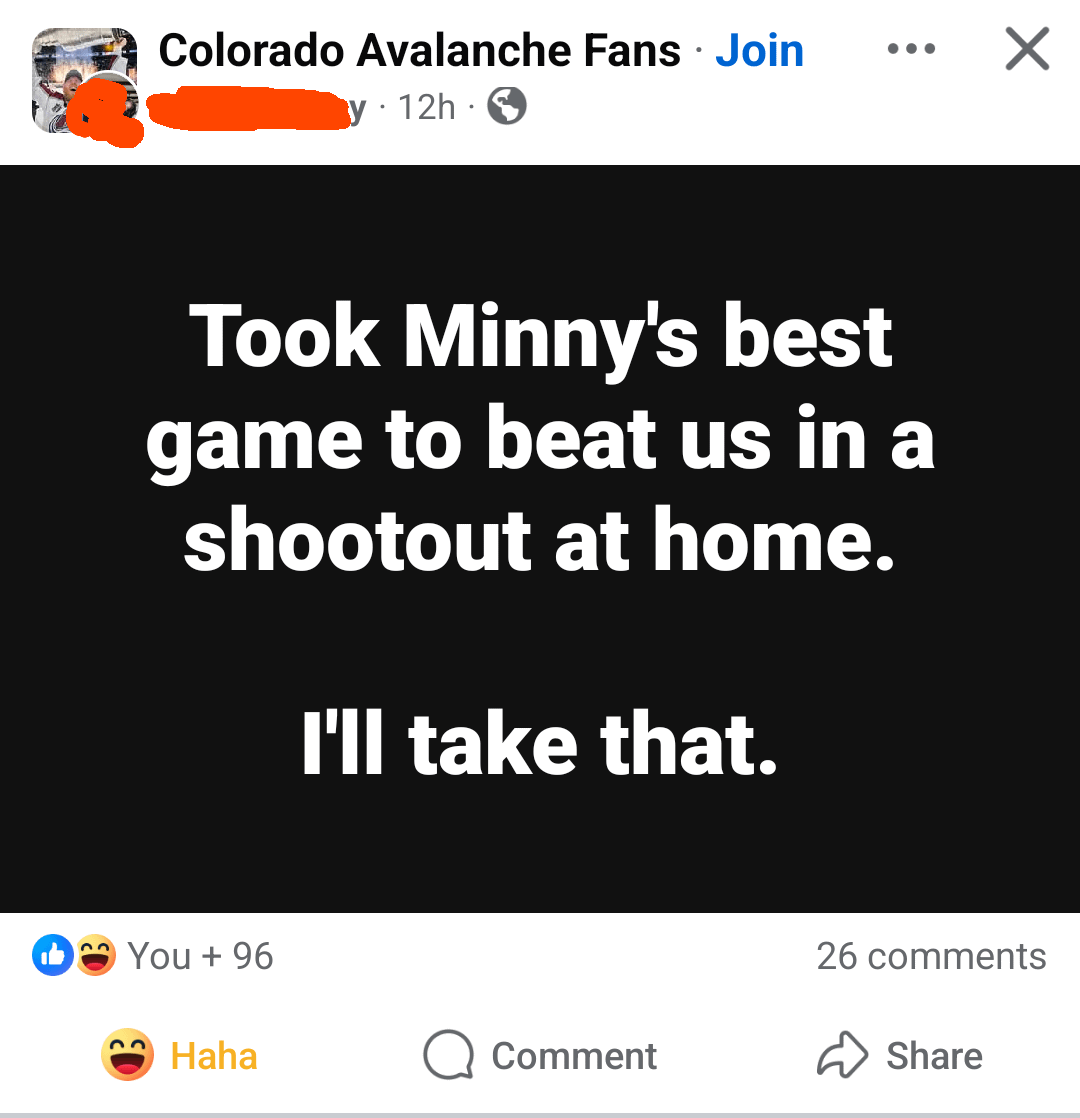Open Colorado Avalanche Fans group page
This screenshot has height=1118, width=1080.
pos(419,51)
